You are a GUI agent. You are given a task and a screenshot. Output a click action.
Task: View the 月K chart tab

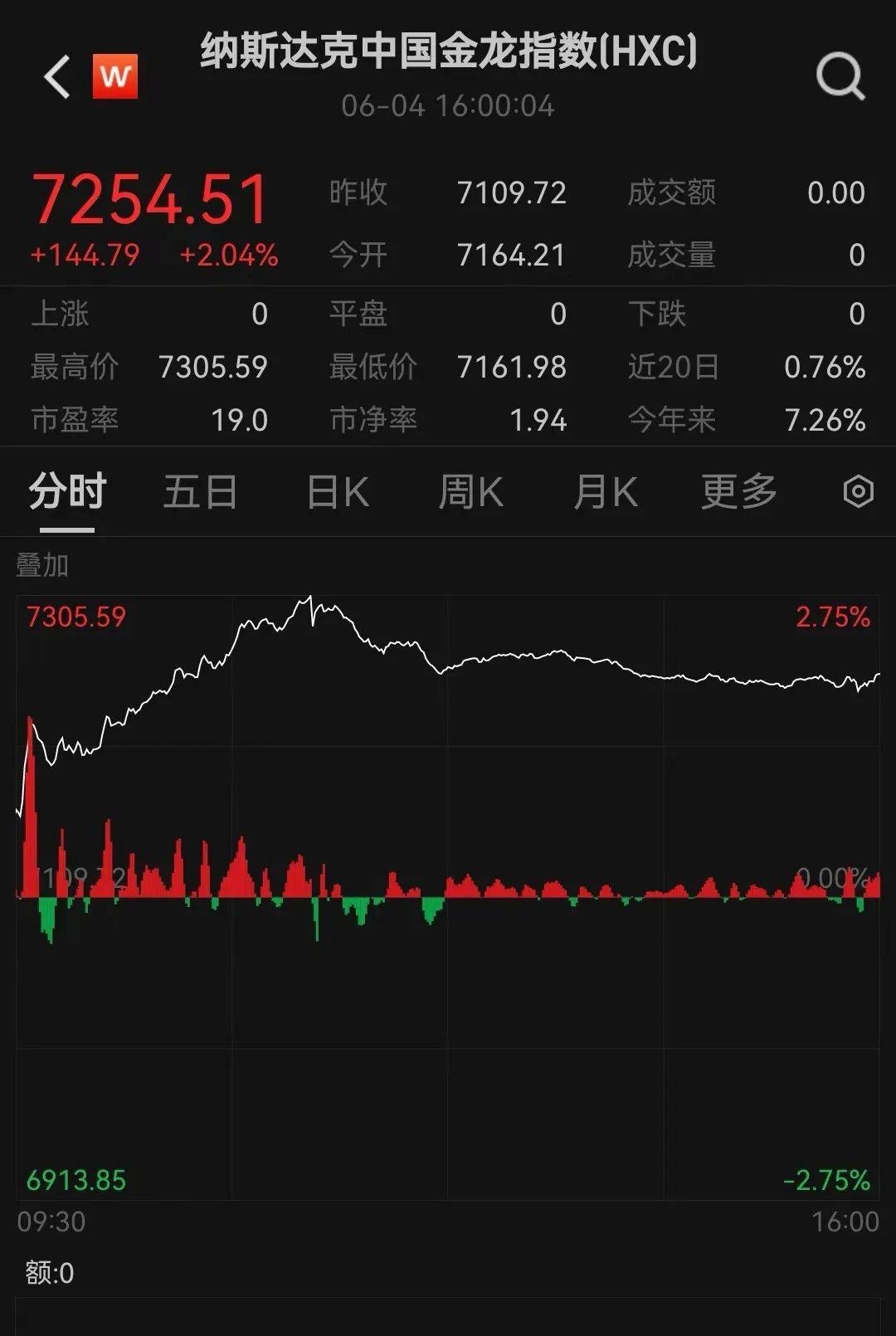(605, 492)
